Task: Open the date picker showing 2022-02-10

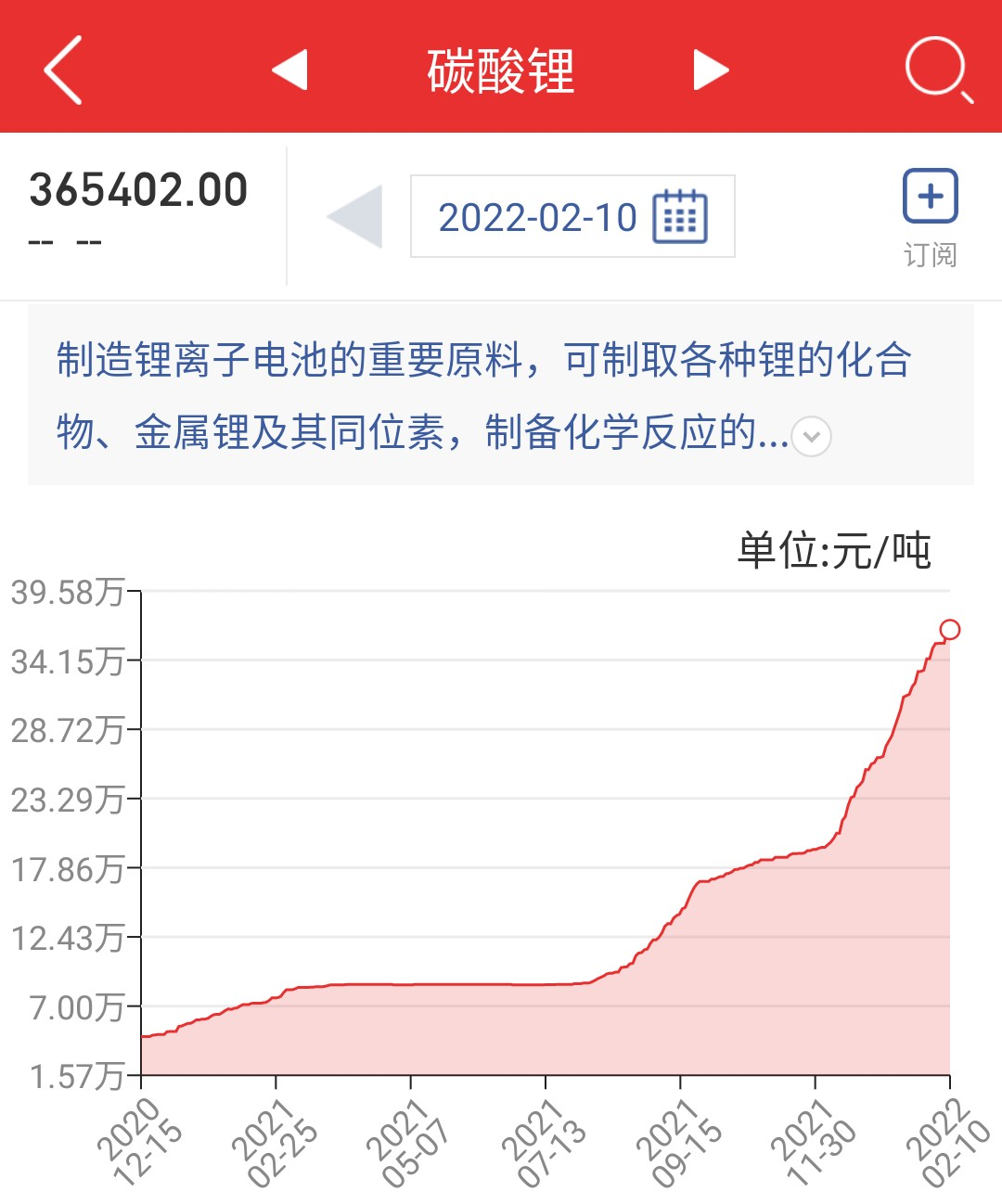Action: [x=572, y=216]
